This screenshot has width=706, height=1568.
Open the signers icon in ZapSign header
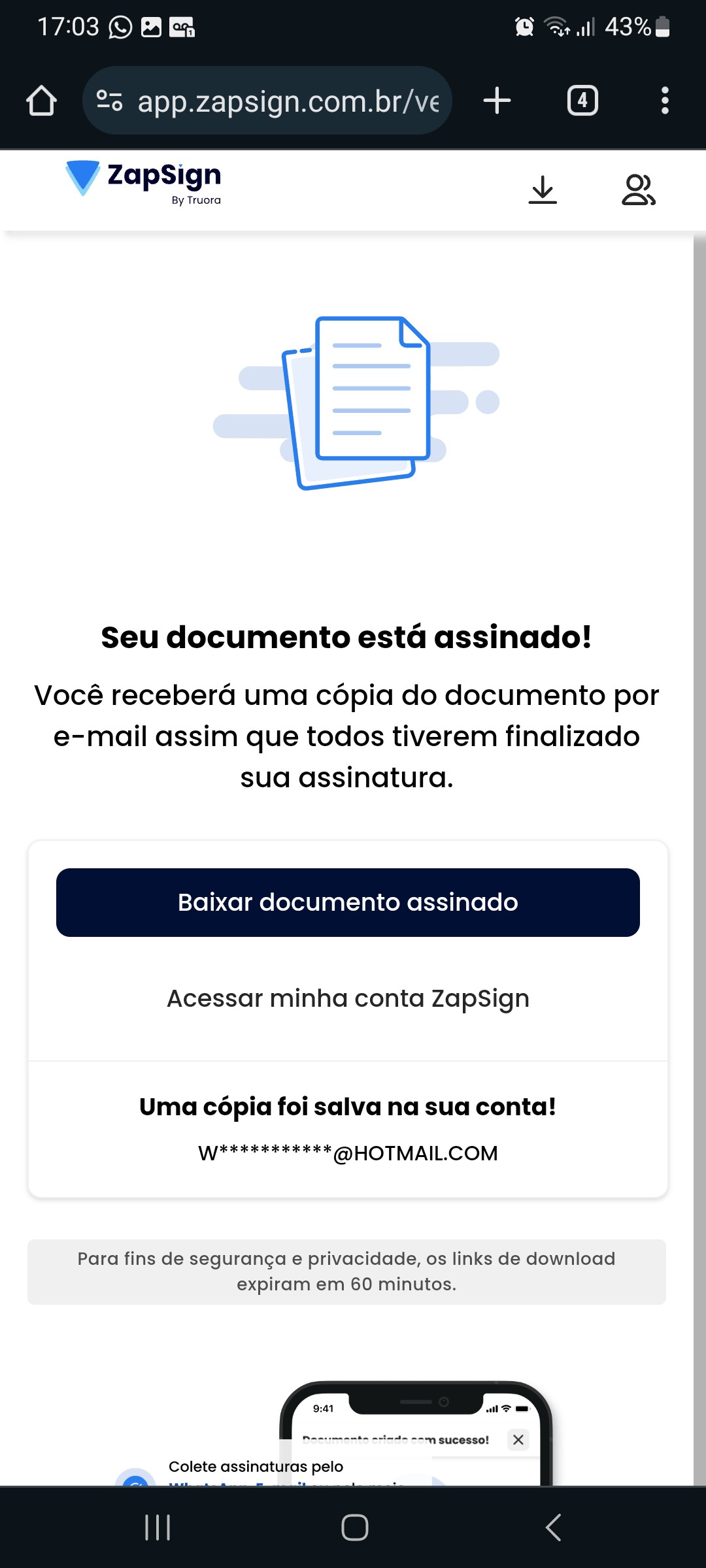[x=638, y=189]
